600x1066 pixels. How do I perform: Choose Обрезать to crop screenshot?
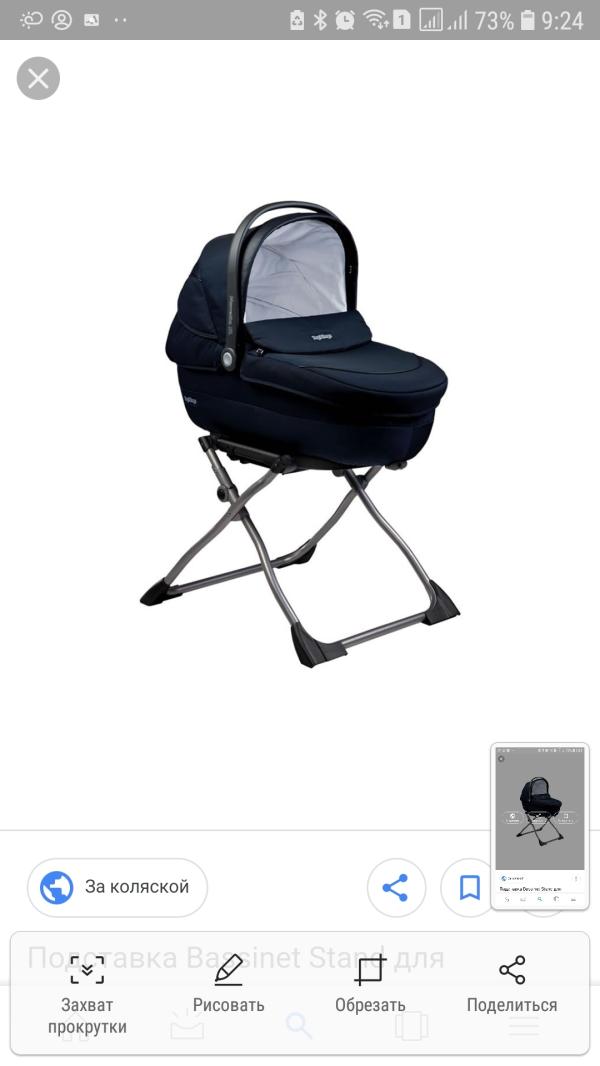(x=370, y=986)
